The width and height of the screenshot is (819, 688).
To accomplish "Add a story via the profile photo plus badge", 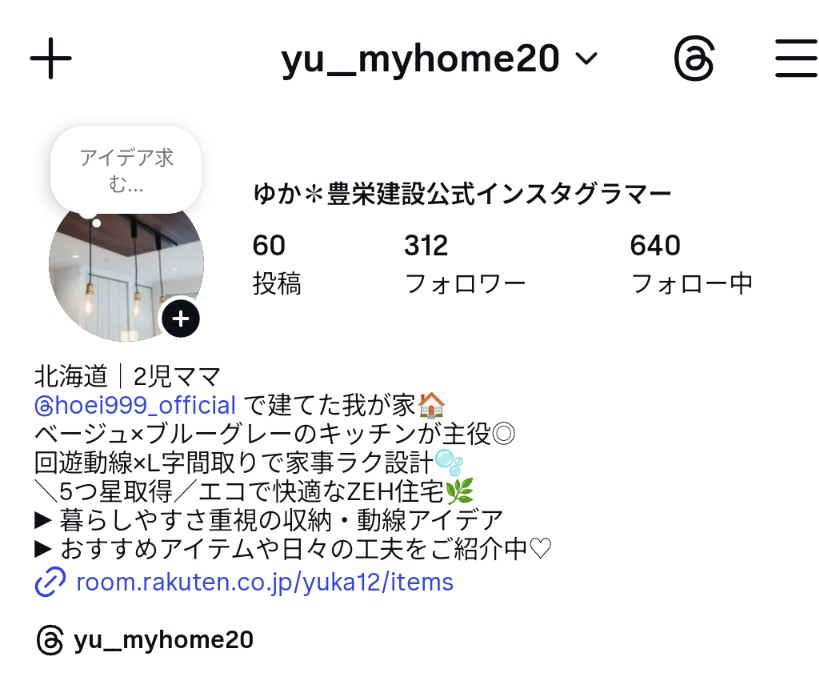I will coord(181,319).
